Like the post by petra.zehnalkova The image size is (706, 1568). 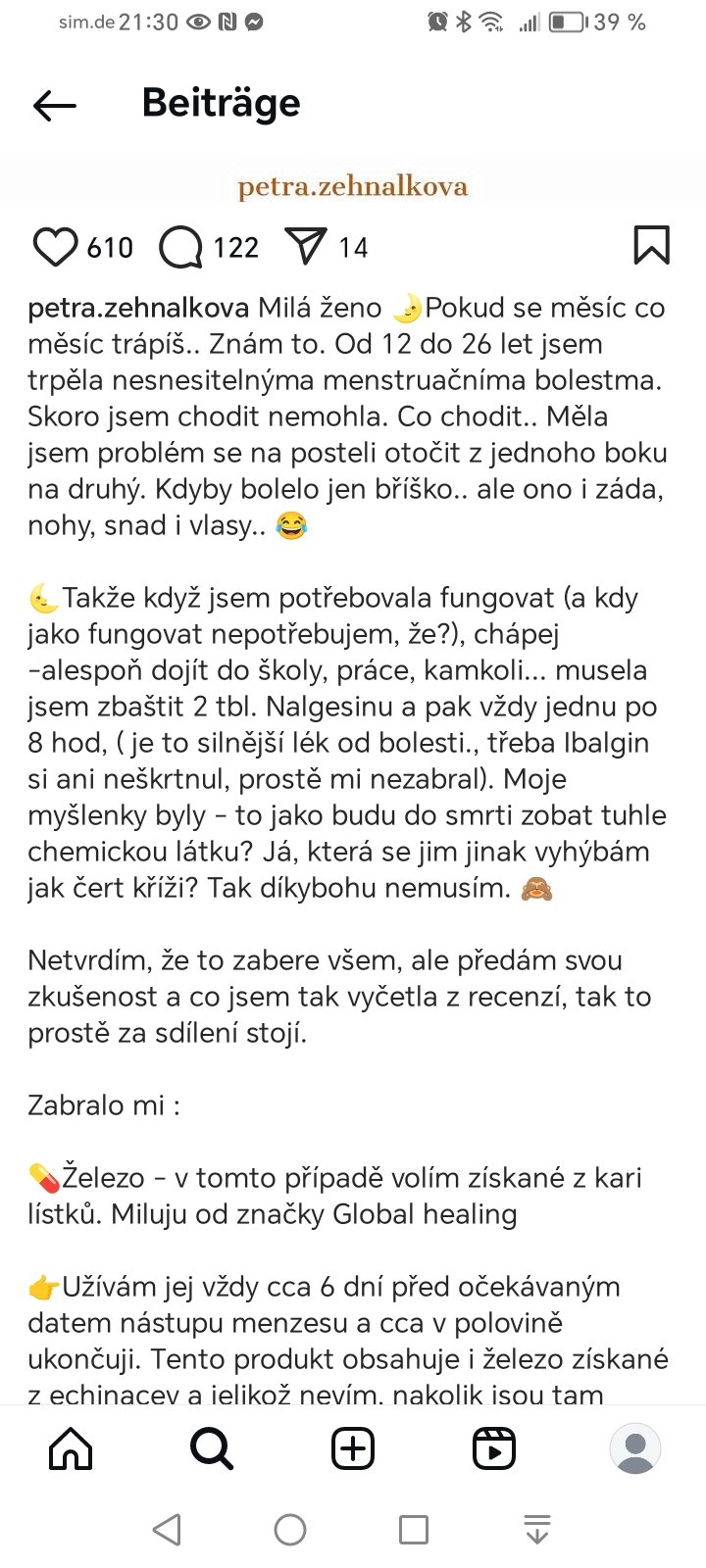[55, 247]
